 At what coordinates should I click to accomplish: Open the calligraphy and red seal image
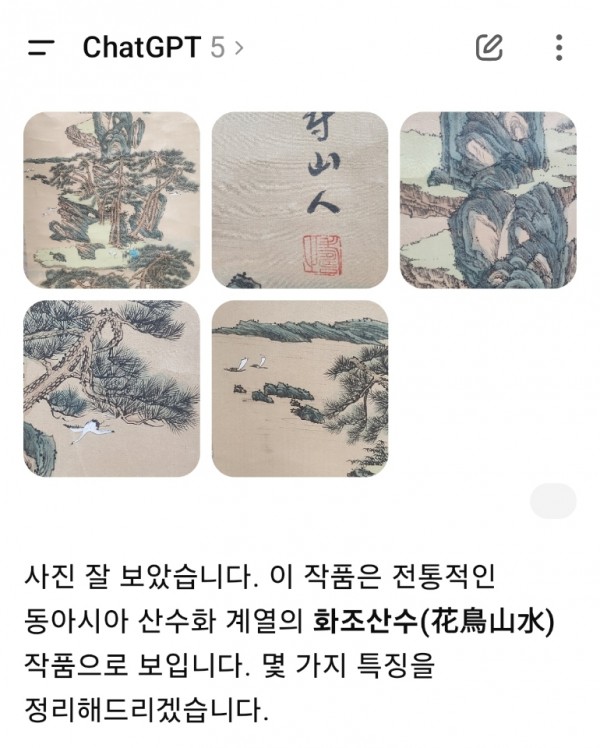click(x=300, y=200)
